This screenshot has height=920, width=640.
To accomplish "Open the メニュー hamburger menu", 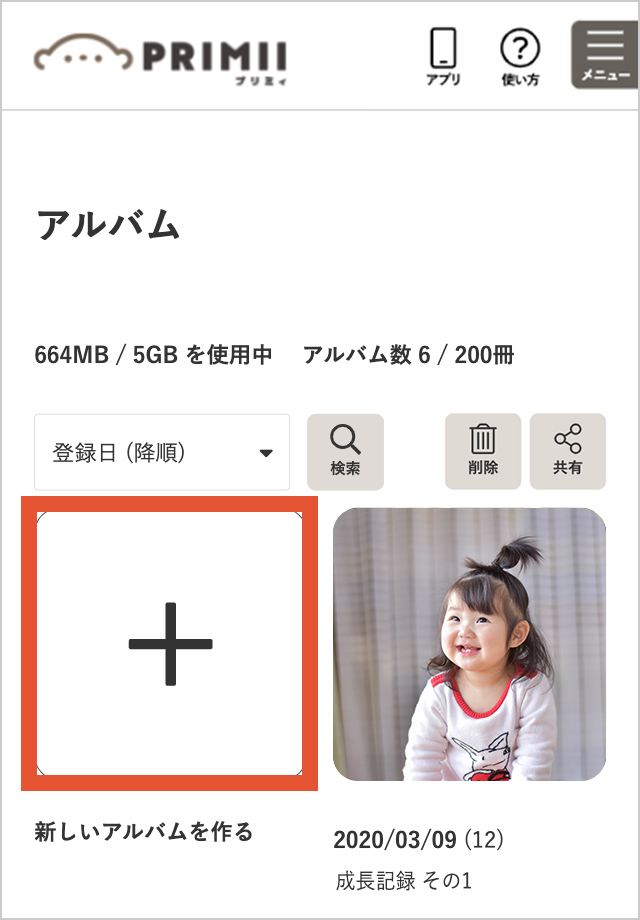I will tap(604, 55).
